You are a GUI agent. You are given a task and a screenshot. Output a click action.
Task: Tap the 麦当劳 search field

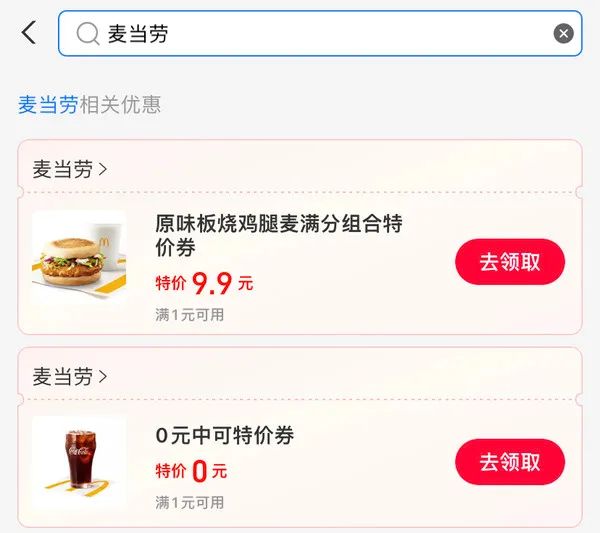(320, 34)
